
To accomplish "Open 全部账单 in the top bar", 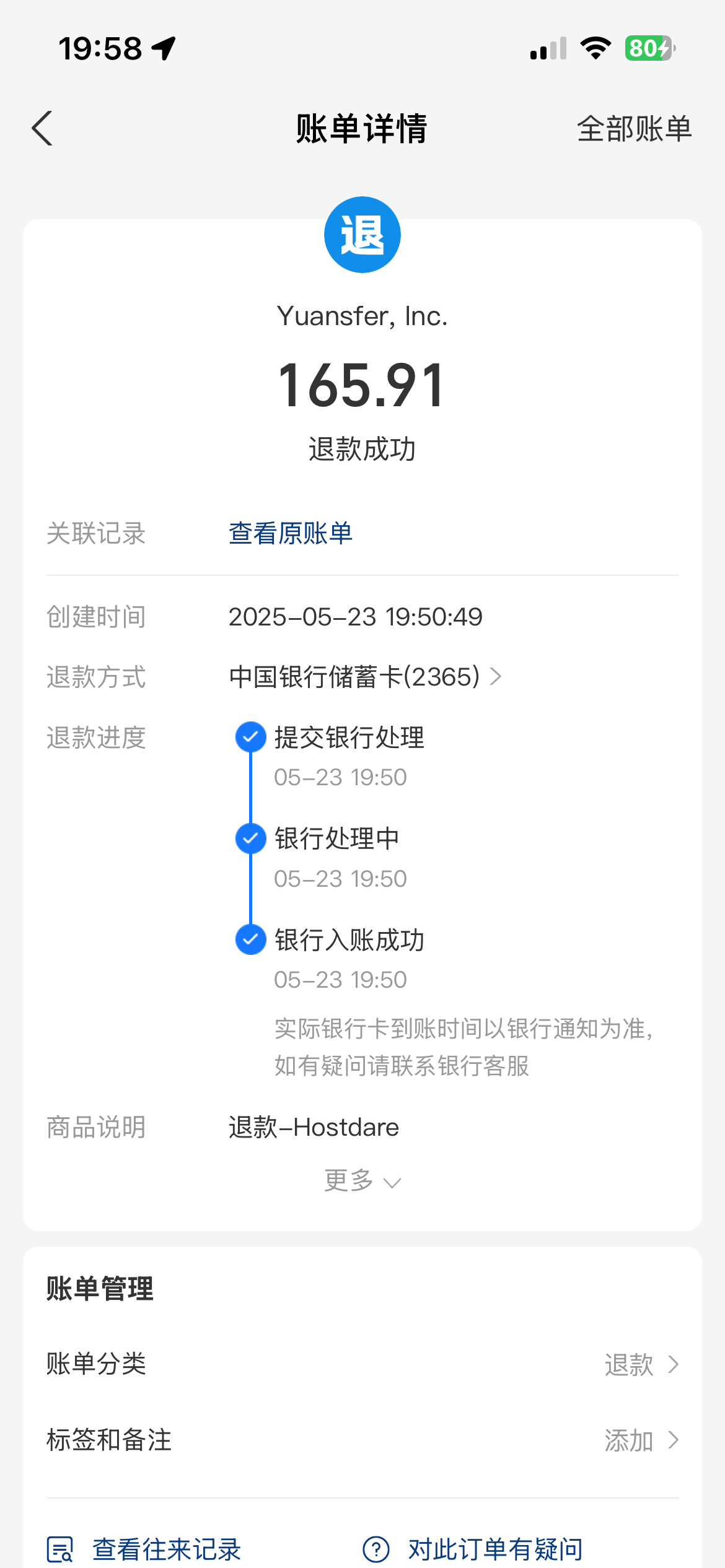I will pos(633,129).
